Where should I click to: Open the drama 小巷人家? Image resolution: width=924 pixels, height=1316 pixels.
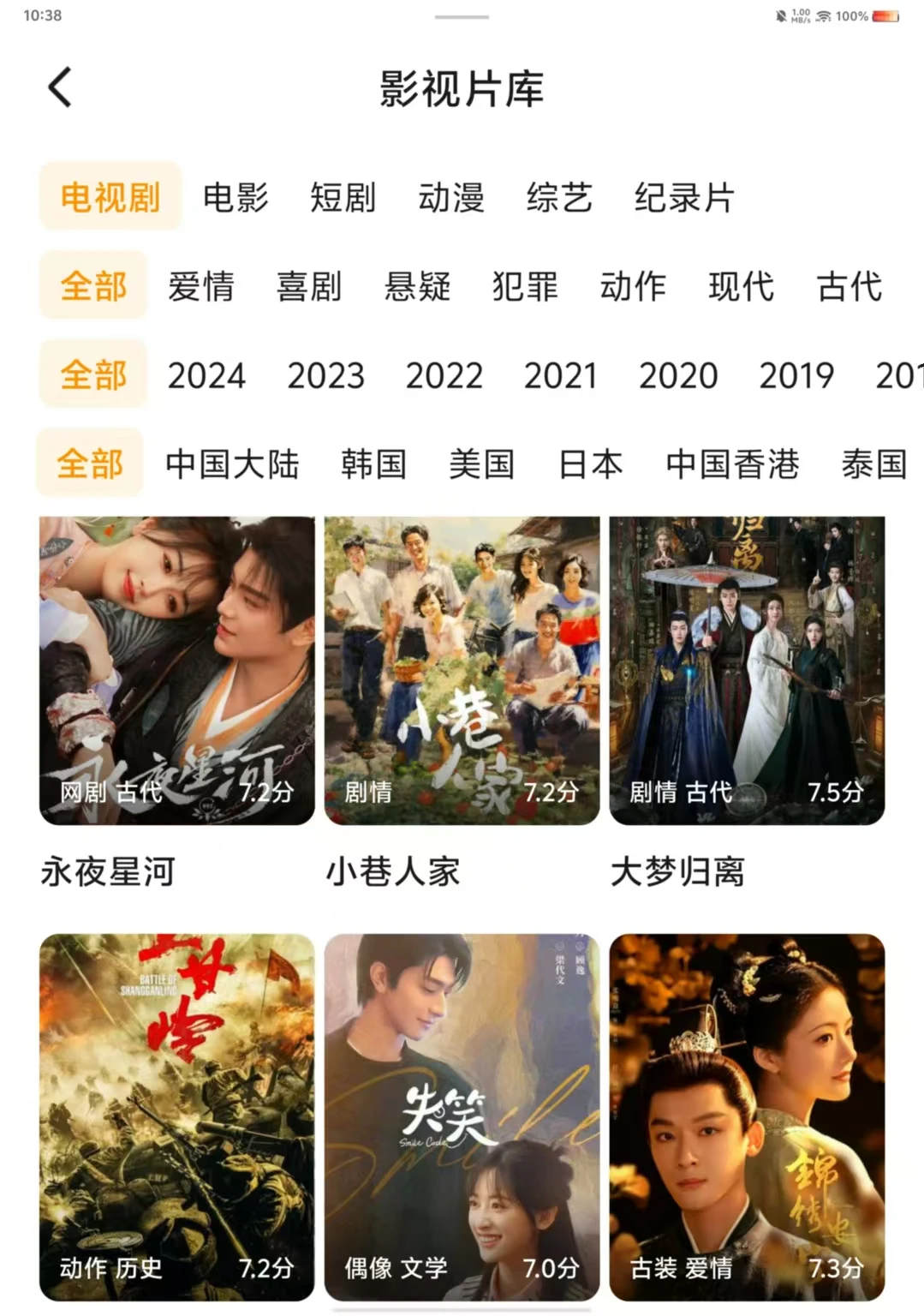tap(462, 670)
